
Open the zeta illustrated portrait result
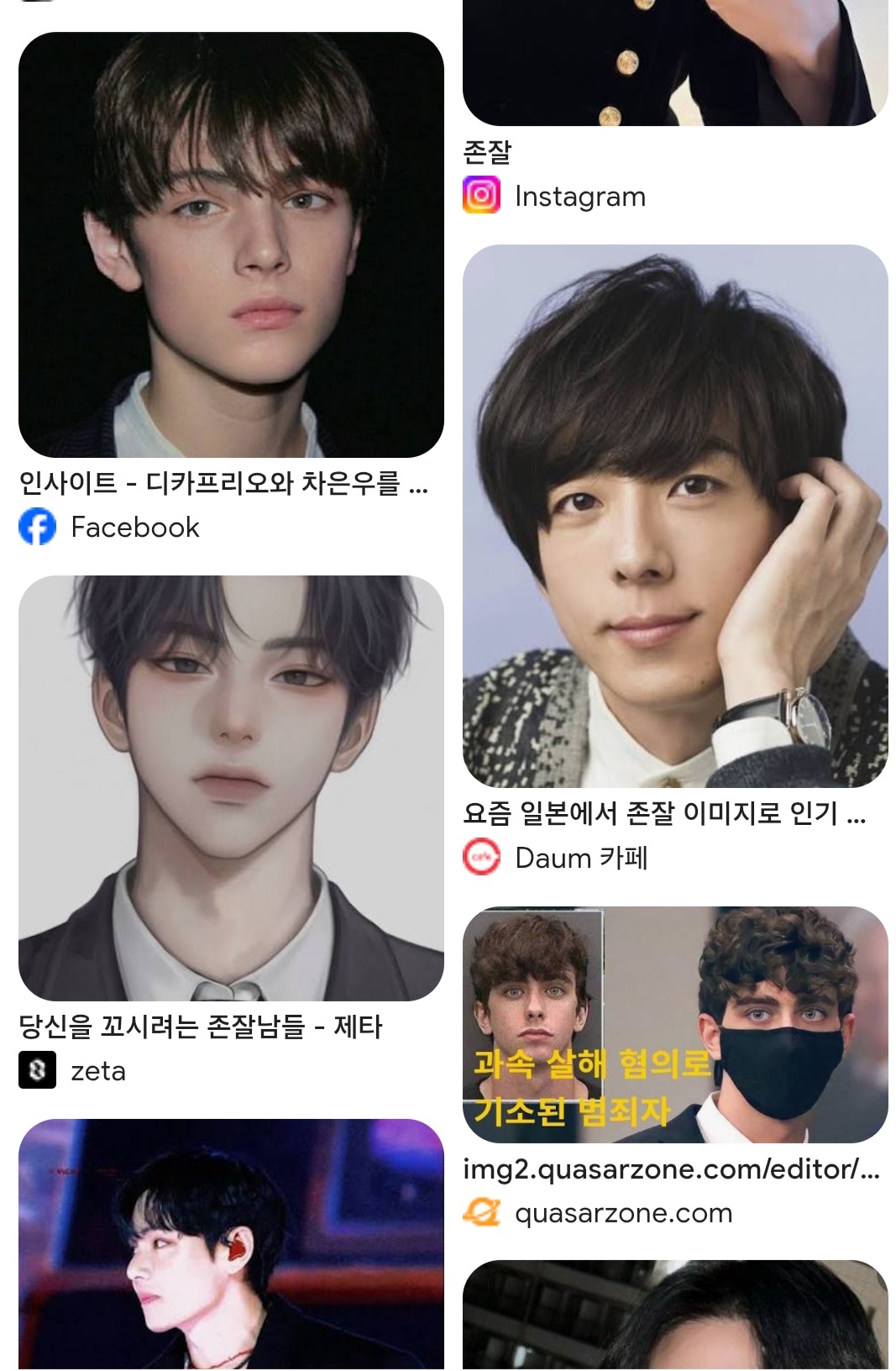click(x=231, y=787)
